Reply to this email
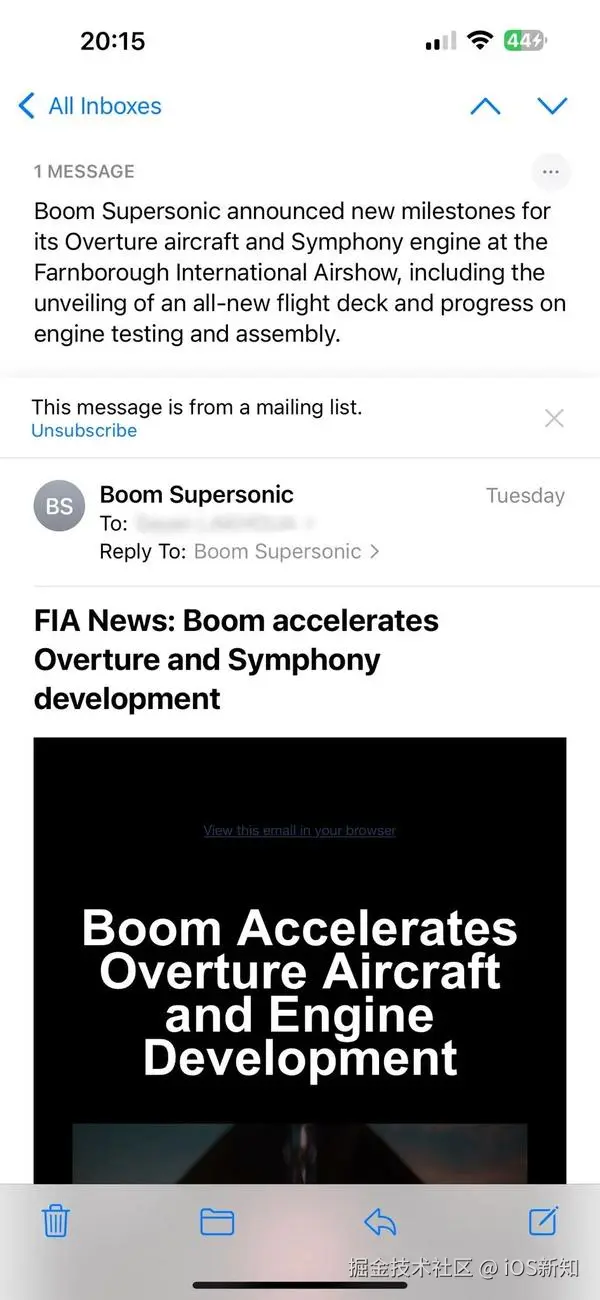Viewport: 600px width, 1300px height. click(380, 1221)
